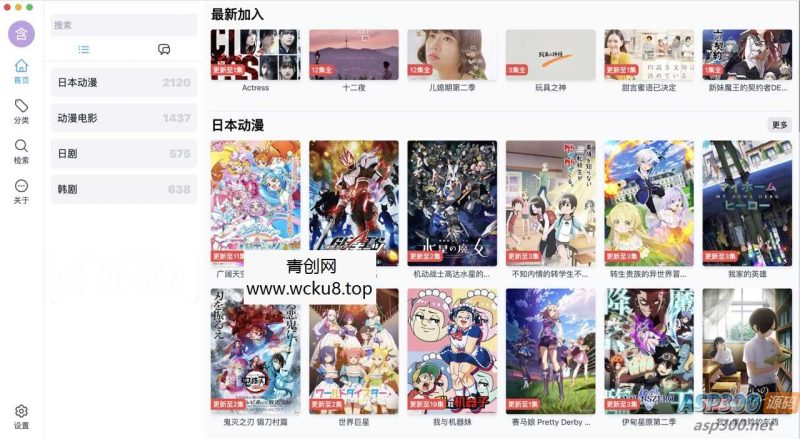Open the 韩剧 category
Image resolution: width=800 pixels, height=439 pixels.
pyautogui.click(x=123, y=189)
